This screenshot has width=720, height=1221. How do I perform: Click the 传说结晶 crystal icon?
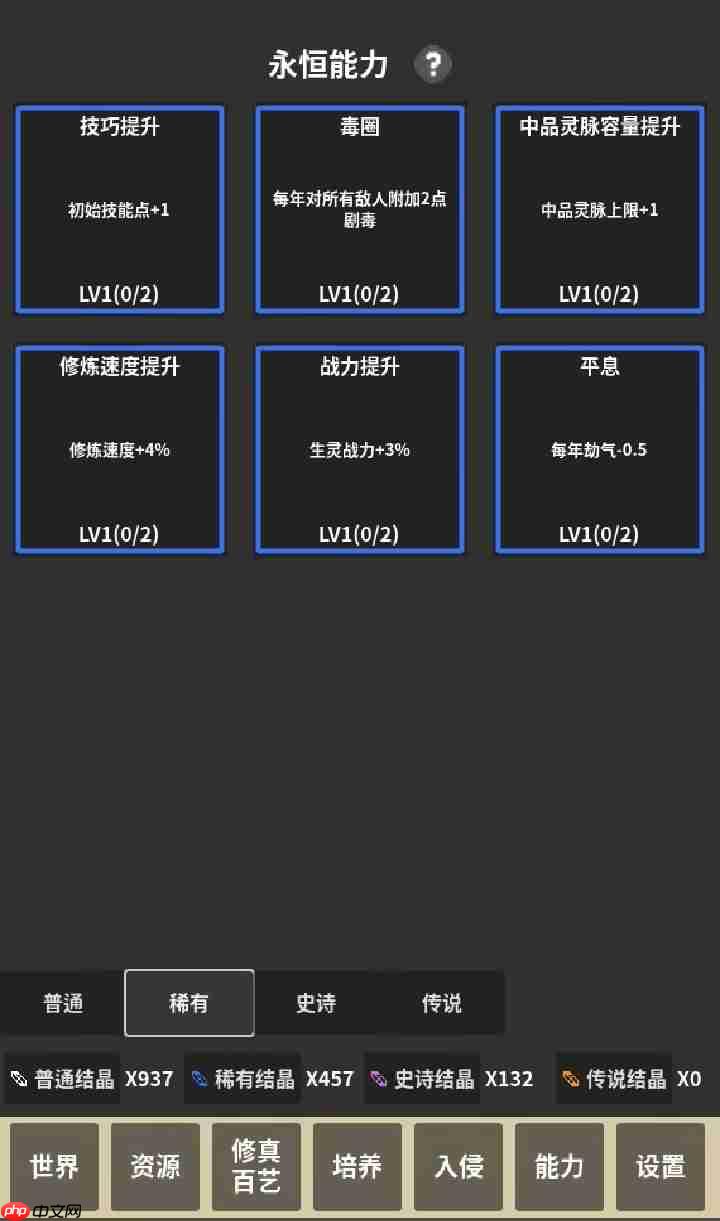(566, 1078)
